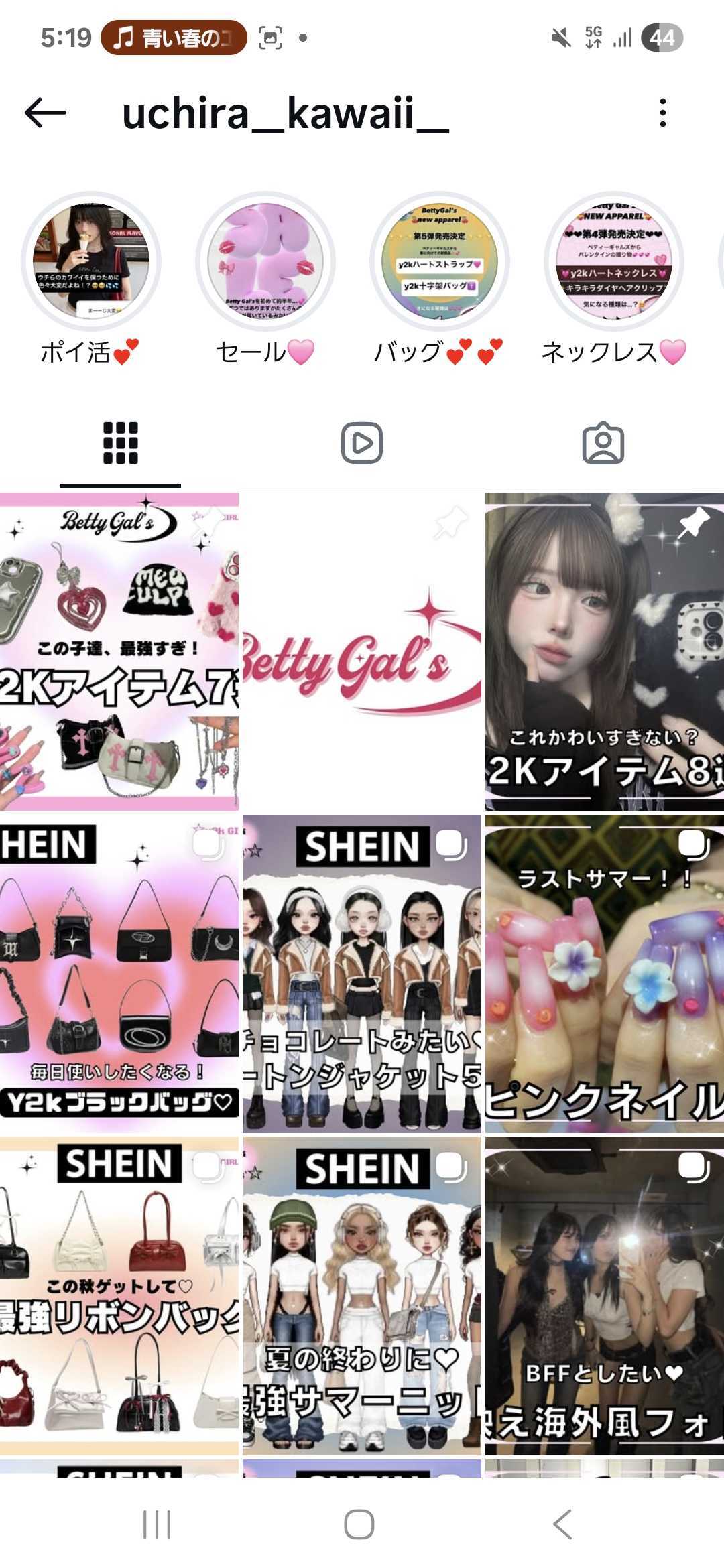Open the これかわいすぎない？ pinned post
Viewport: 724px width, 1568px height.
[605, 651]
